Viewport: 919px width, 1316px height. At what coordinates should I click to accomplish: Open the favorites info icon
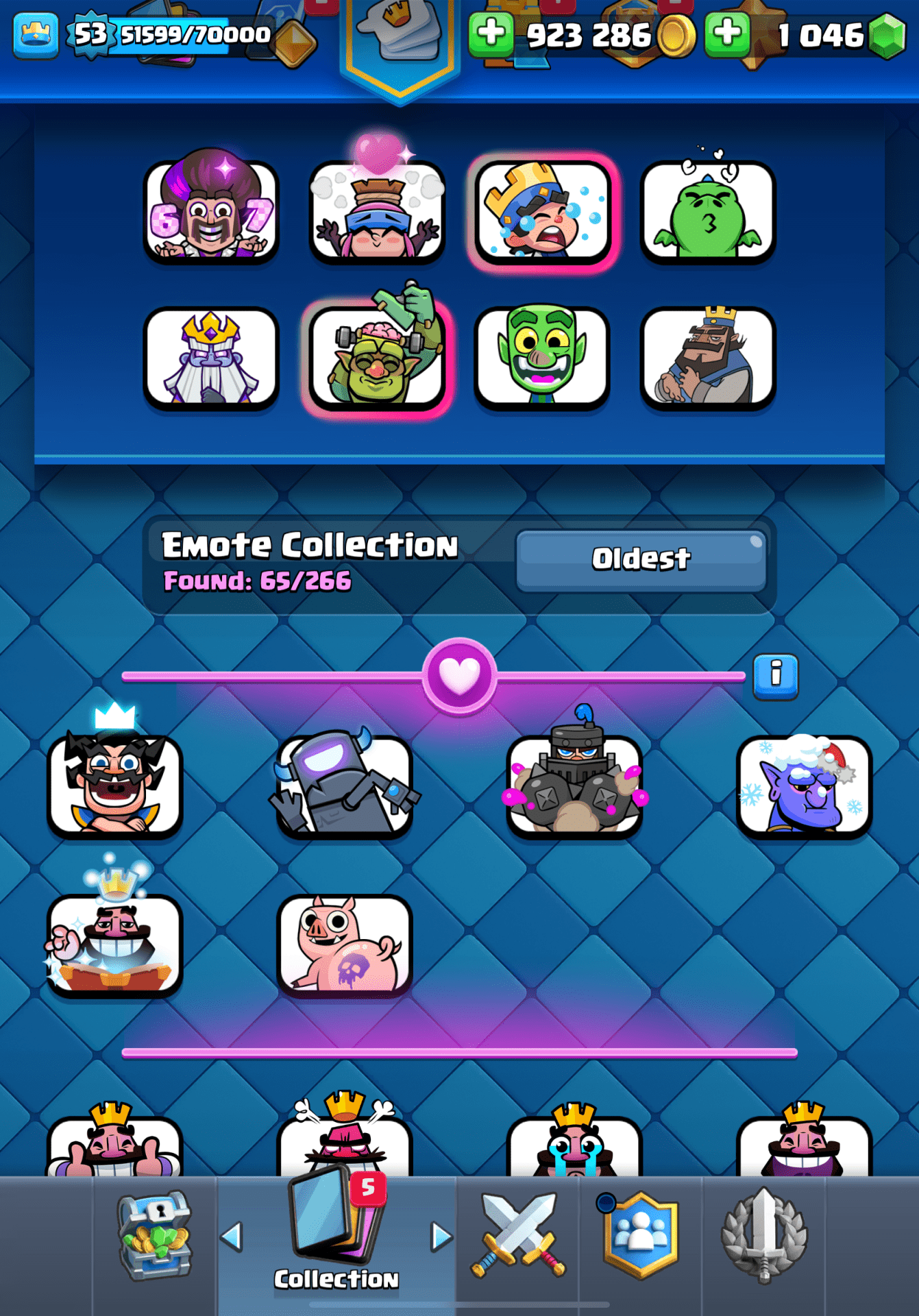coord(775,676)
